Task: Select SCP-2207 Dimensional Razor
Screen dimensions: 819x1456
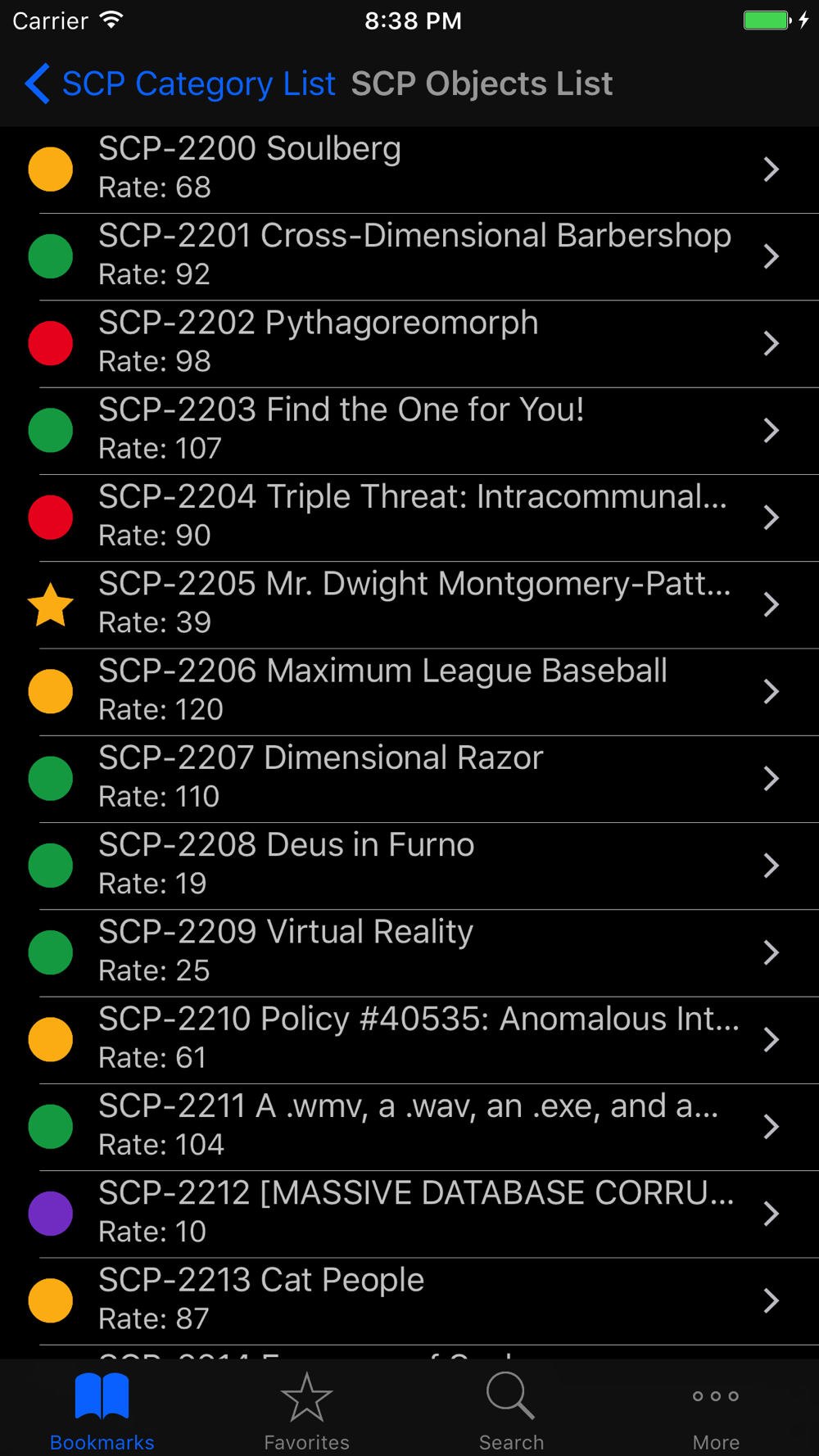Action: tap(409, 778)
